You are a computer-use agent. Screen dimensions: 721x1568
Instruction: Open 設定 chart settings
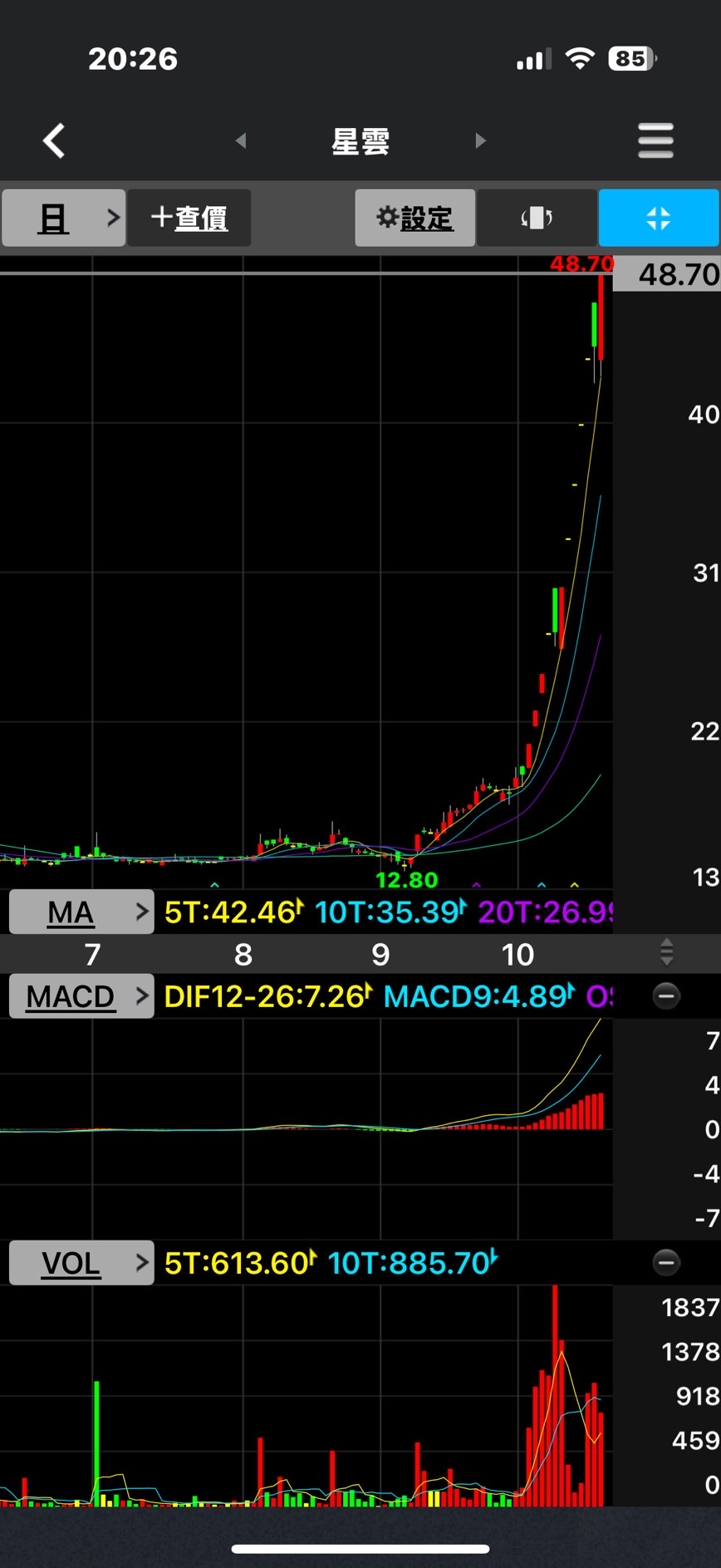point(414,218)
